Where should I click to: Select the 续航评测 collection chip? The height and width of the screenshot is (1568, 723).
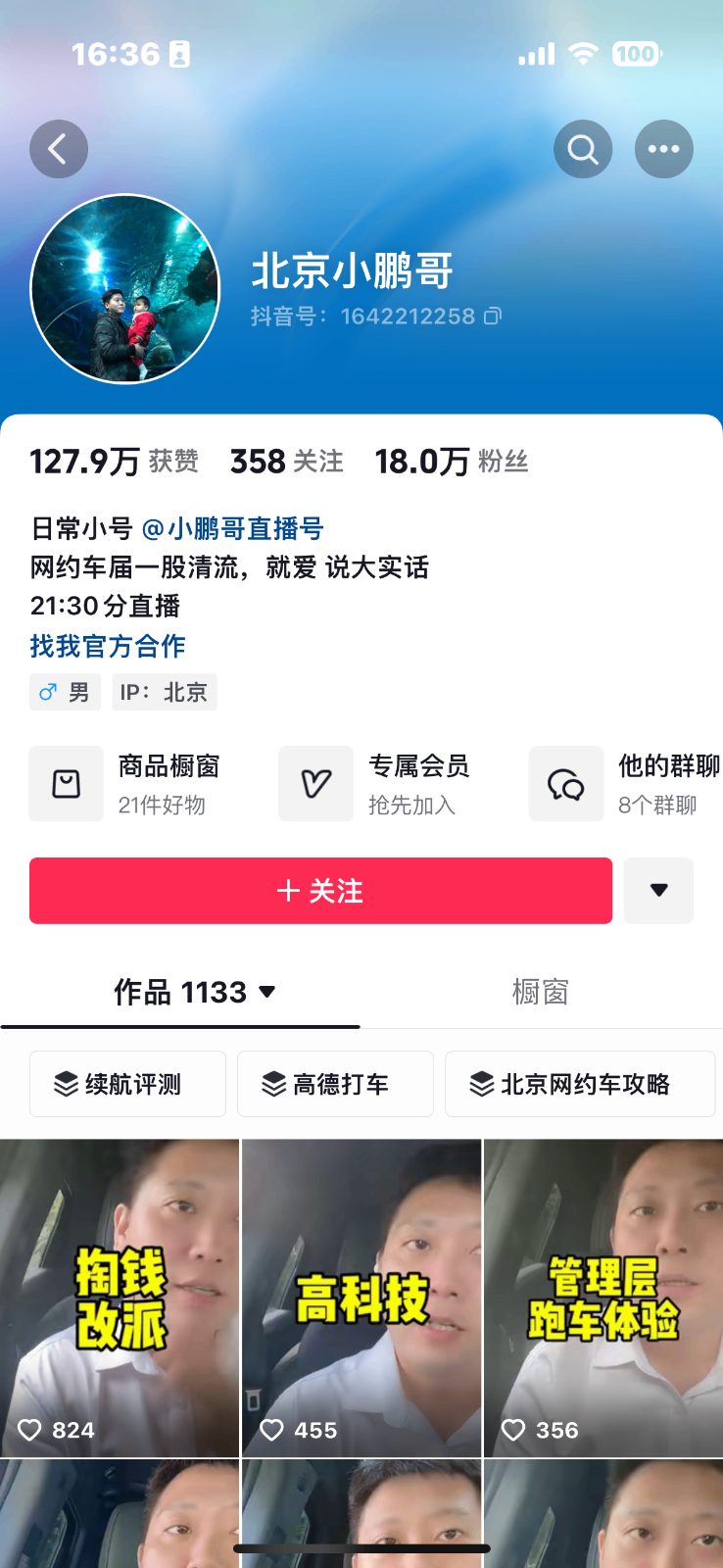coord(127,1084)
